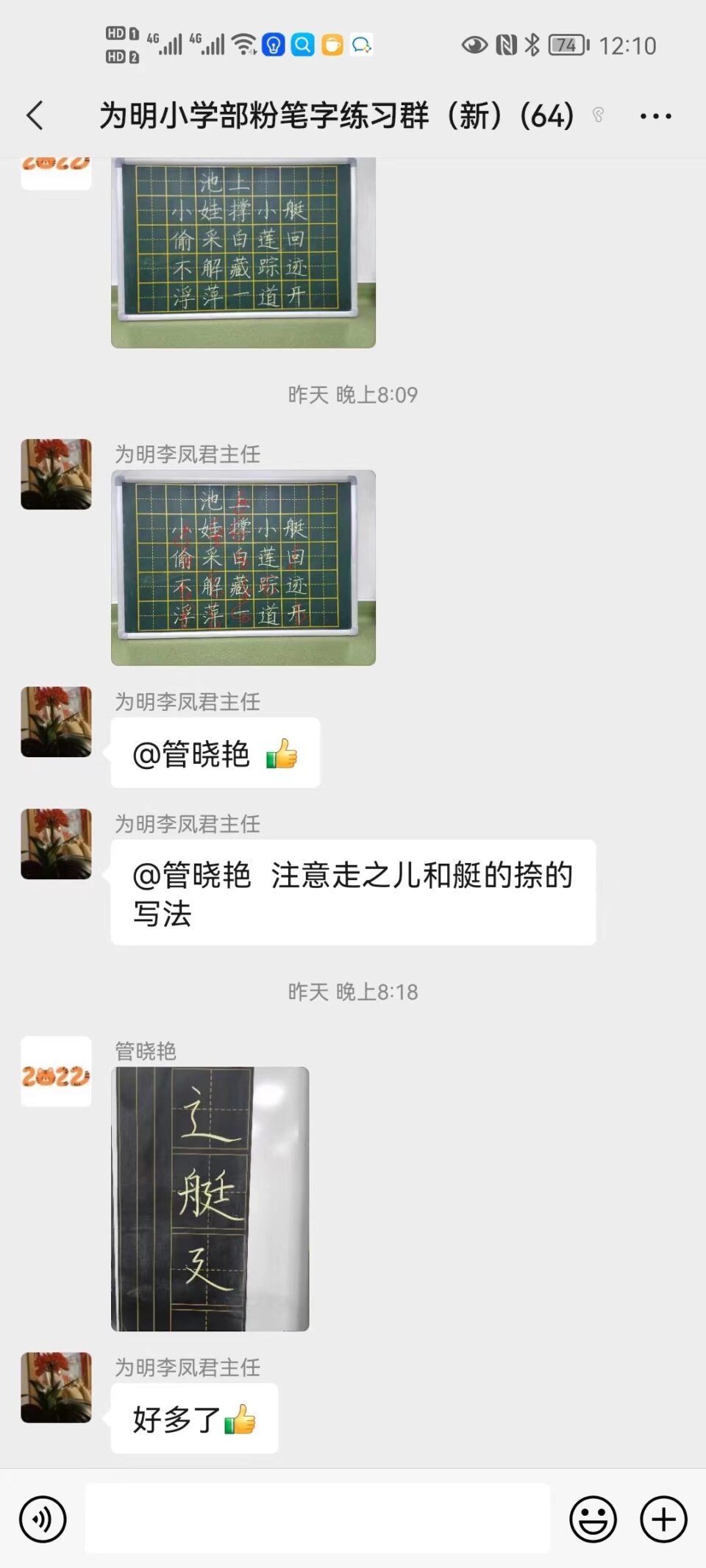Open 管晓艳's calligraphy practice photo

click(210, 1198)
